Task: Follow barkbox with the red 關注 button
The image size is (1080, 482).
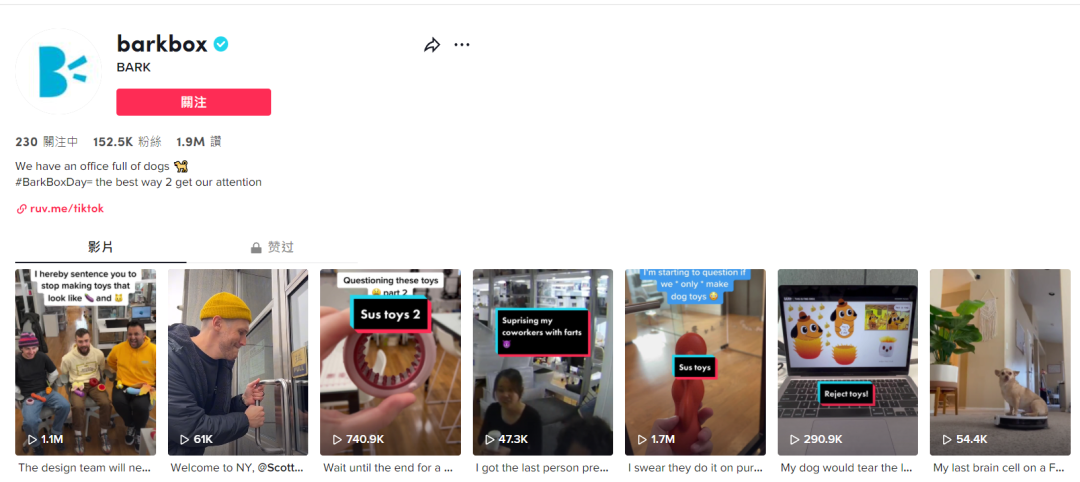Action: point(193,102)
